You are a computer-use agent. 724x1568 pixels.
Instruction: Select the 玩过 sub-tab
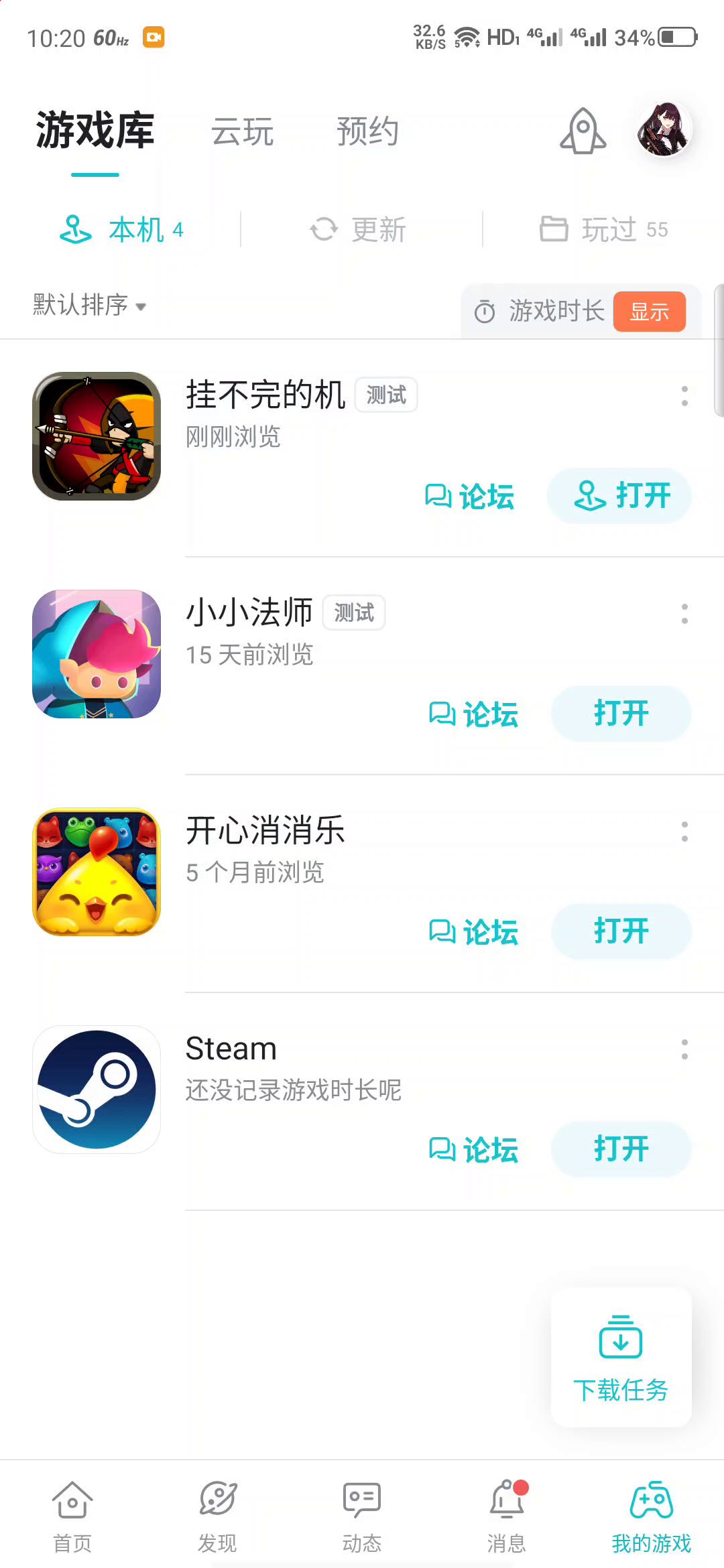[x=603, y=230]
